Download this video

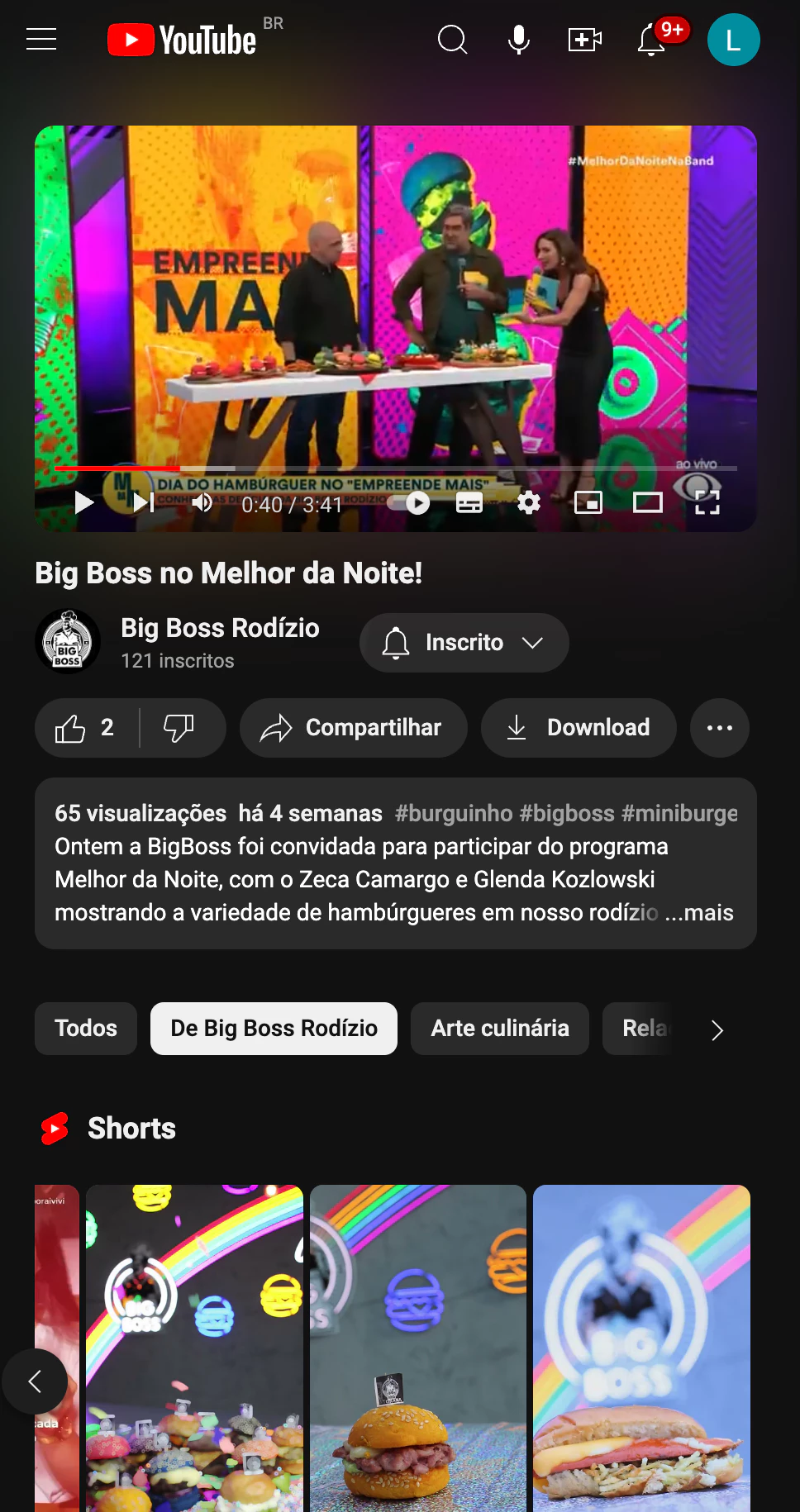click(579, 728)
